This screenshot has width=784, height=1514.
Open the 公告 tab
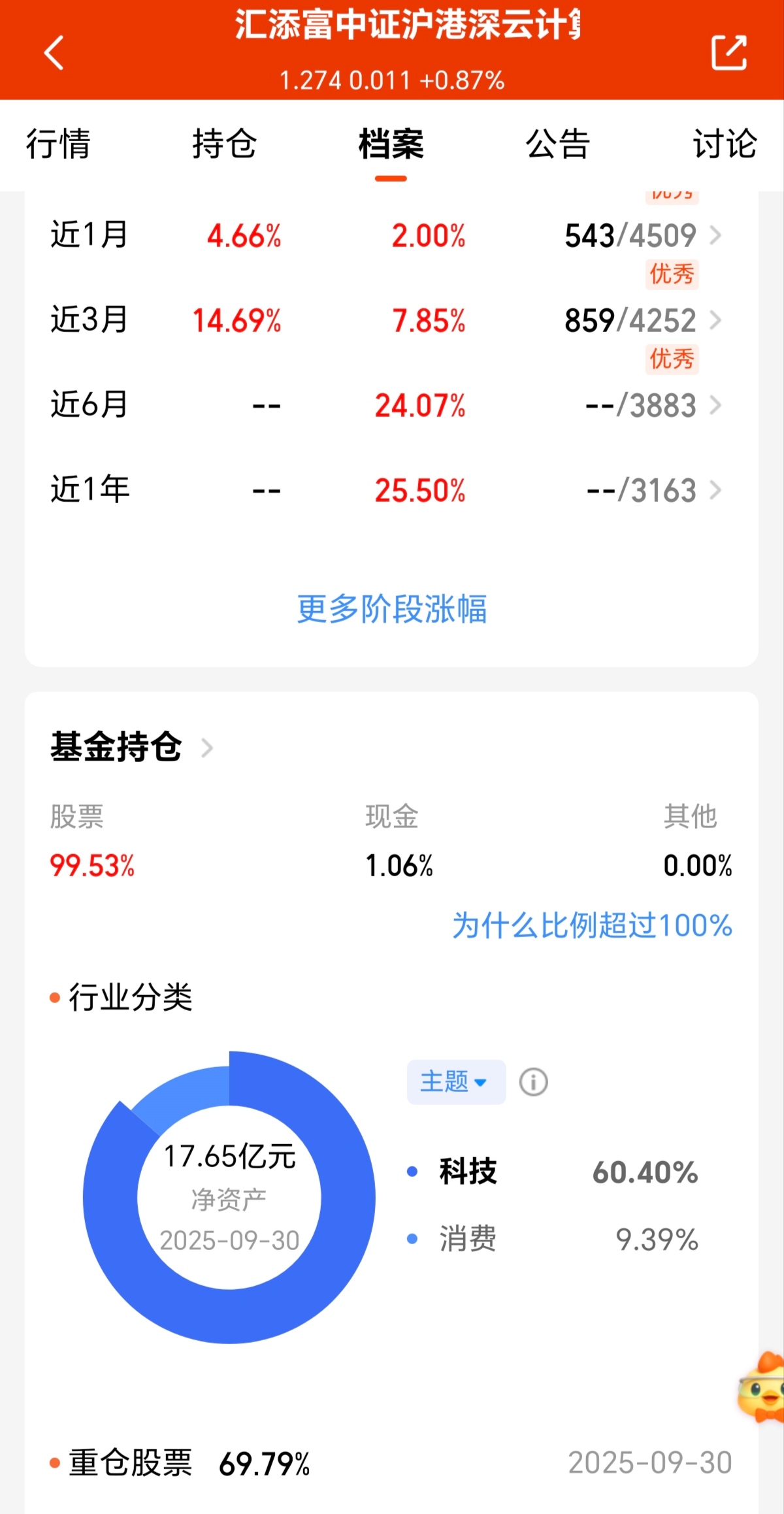pyautogui.click(x=558, y=144)
